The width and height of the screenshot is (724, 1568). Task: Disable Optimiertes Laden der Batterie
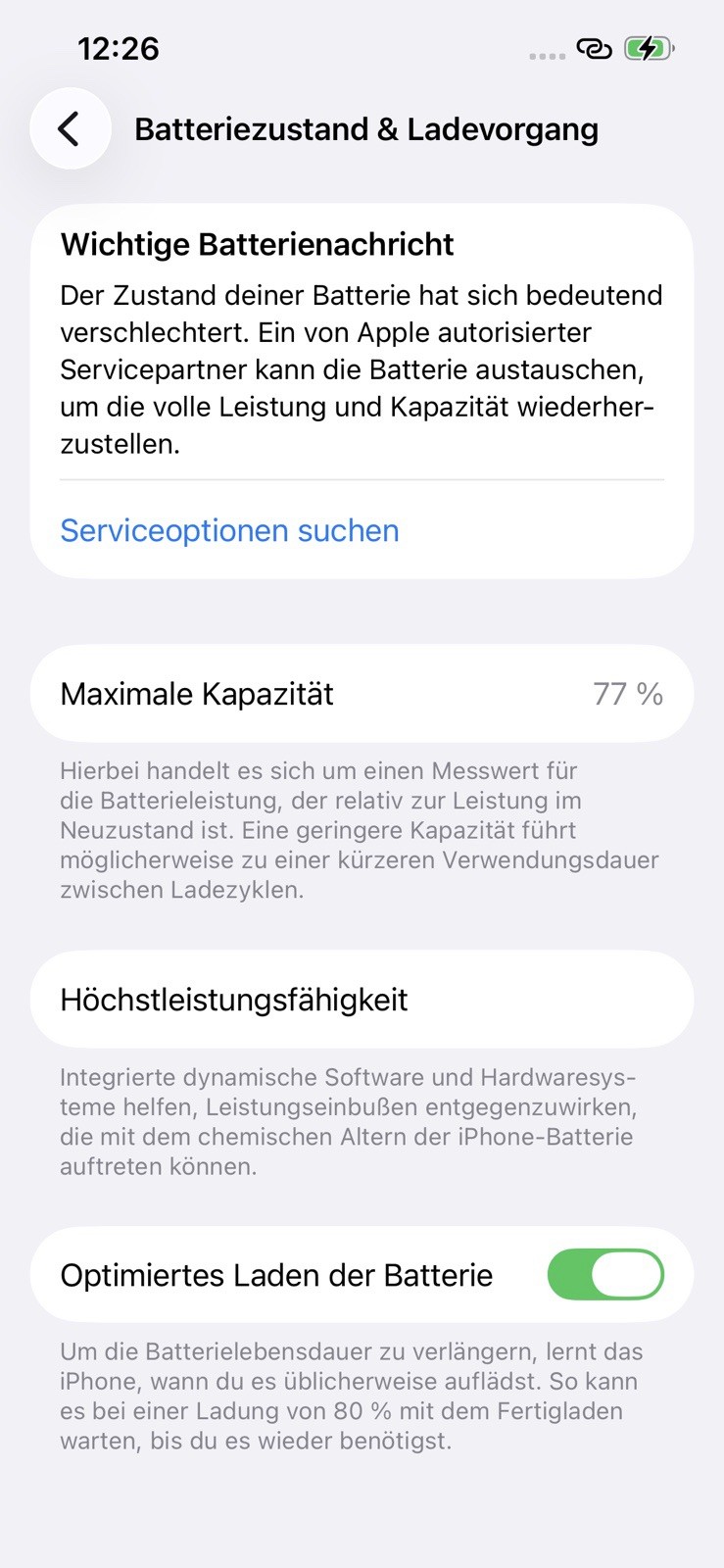point(604,1274)
